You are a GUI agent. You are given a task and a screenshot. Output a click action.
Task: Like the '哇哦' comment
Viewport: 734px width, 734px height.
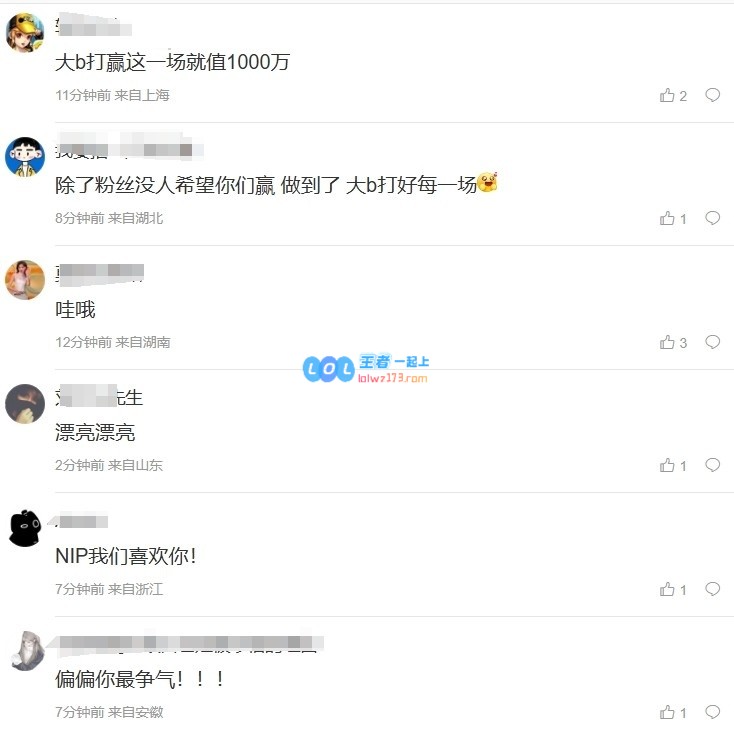667,343
